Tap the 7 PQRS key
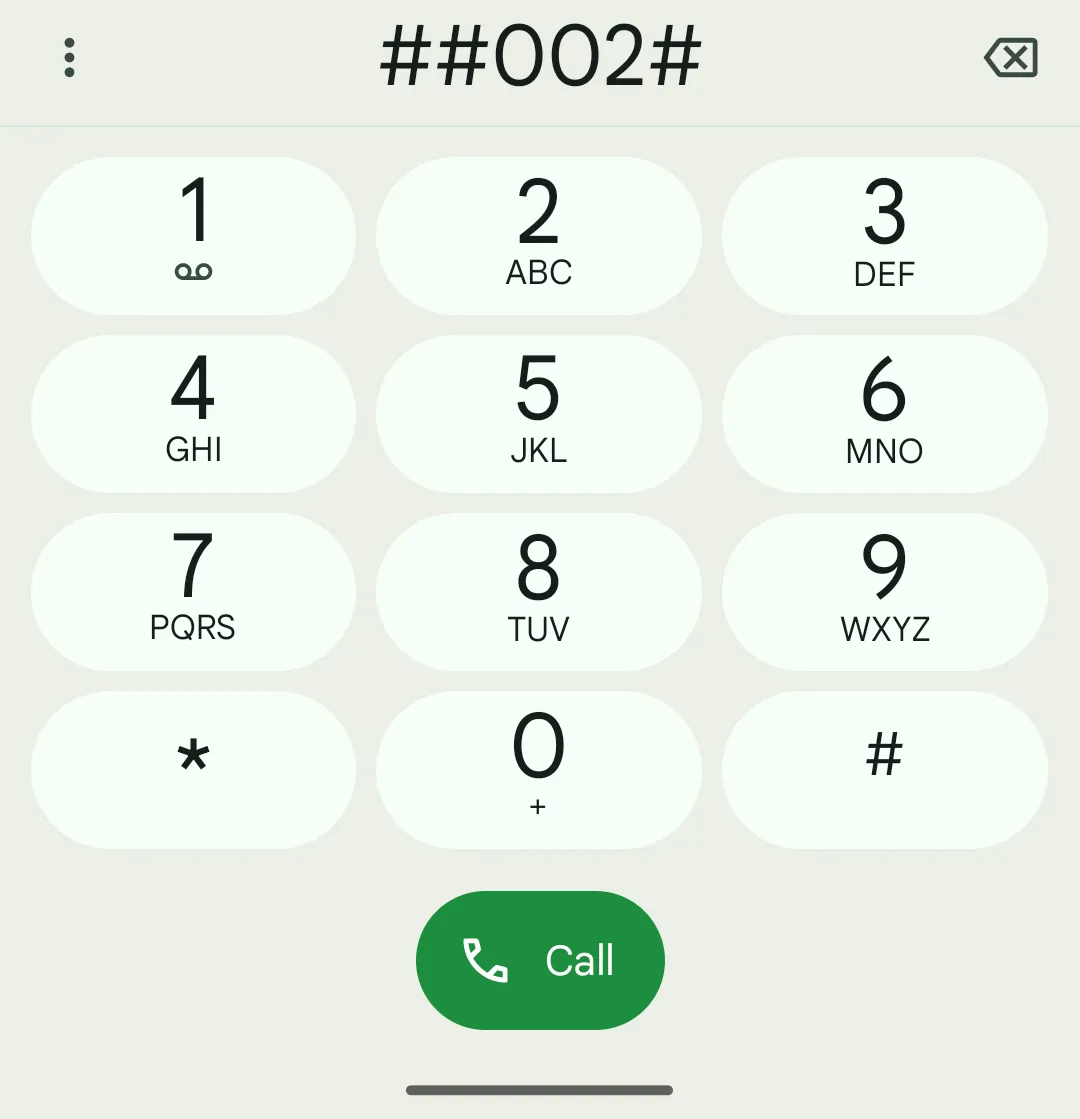 click(x=194, y=592)
